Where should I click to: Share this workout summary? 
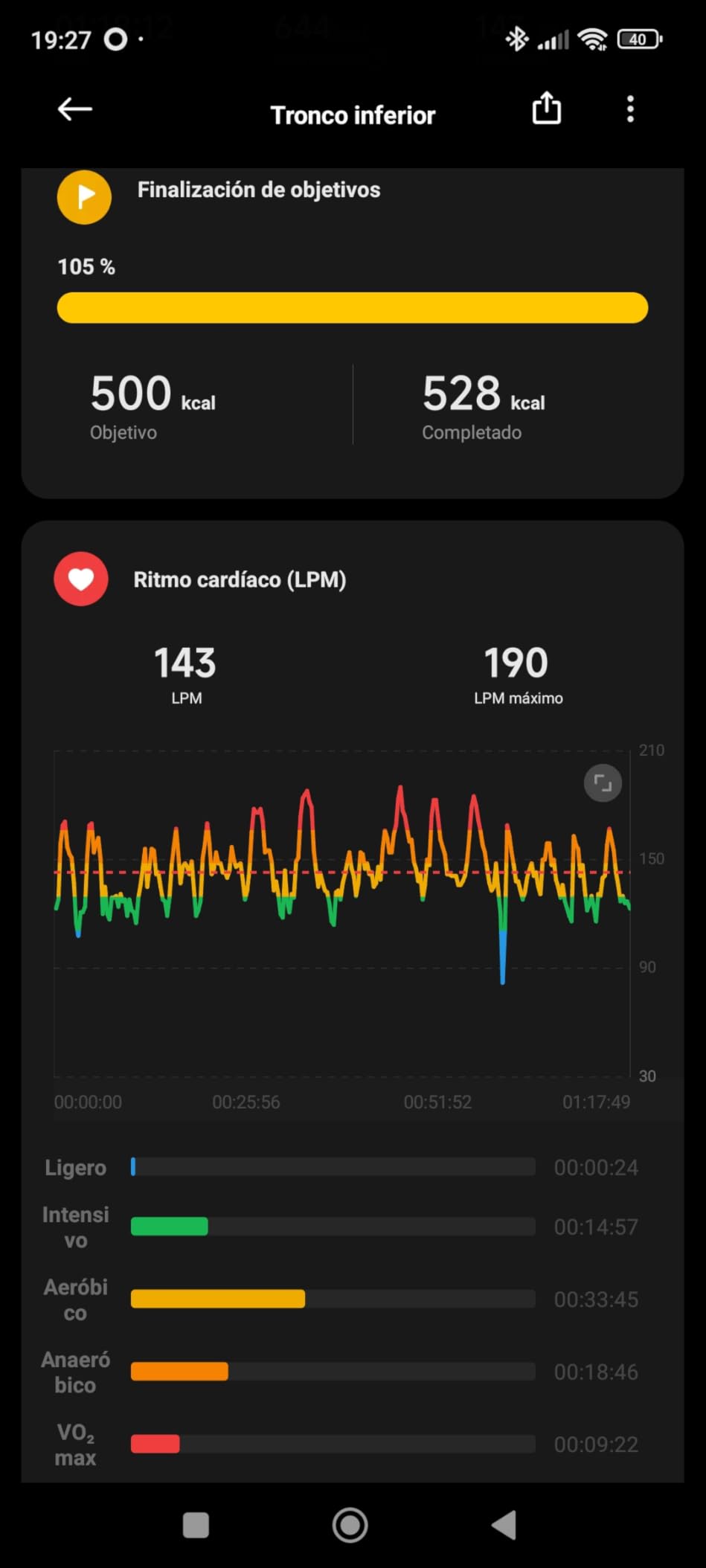click(546, 109)
